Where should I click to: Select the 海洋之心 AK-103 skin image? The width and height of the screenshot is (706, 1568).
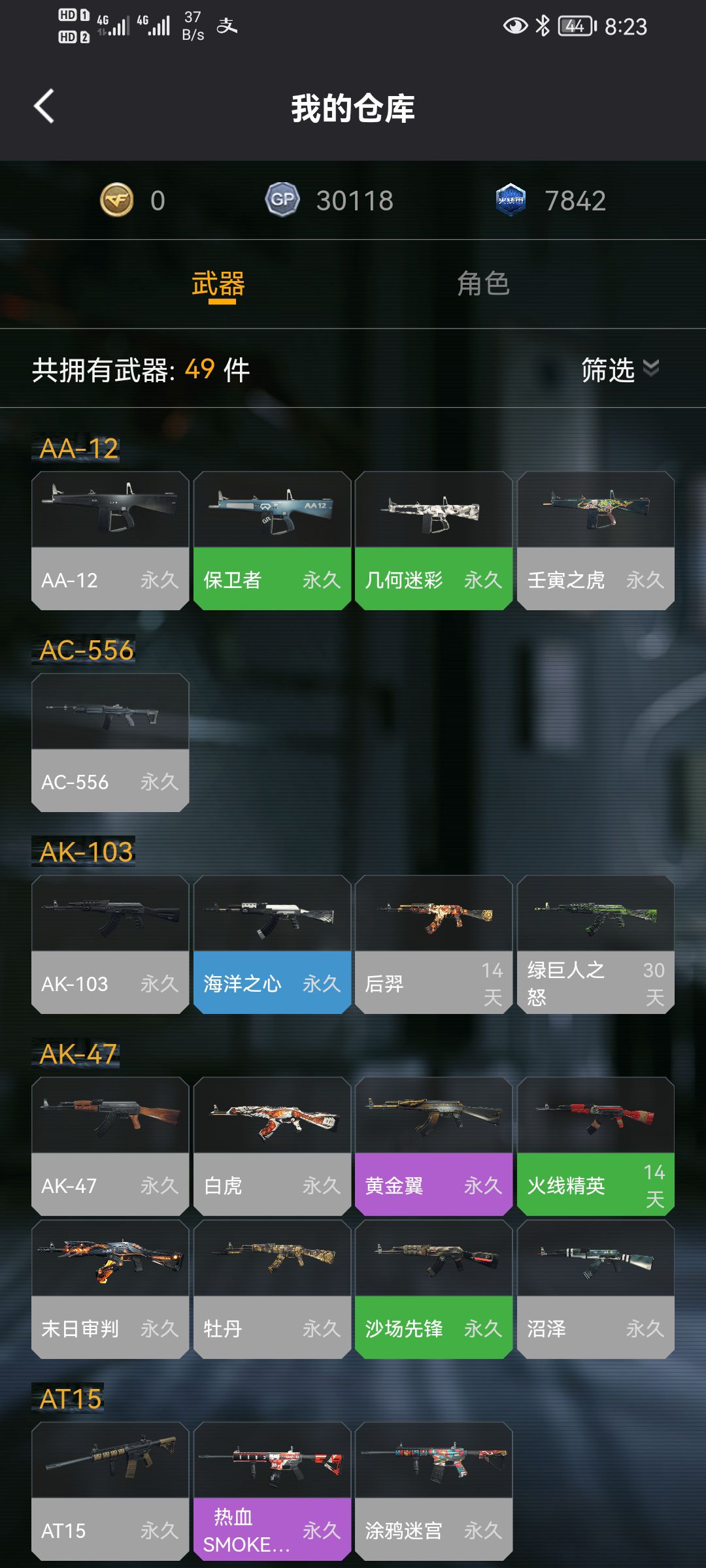(272, 915)
